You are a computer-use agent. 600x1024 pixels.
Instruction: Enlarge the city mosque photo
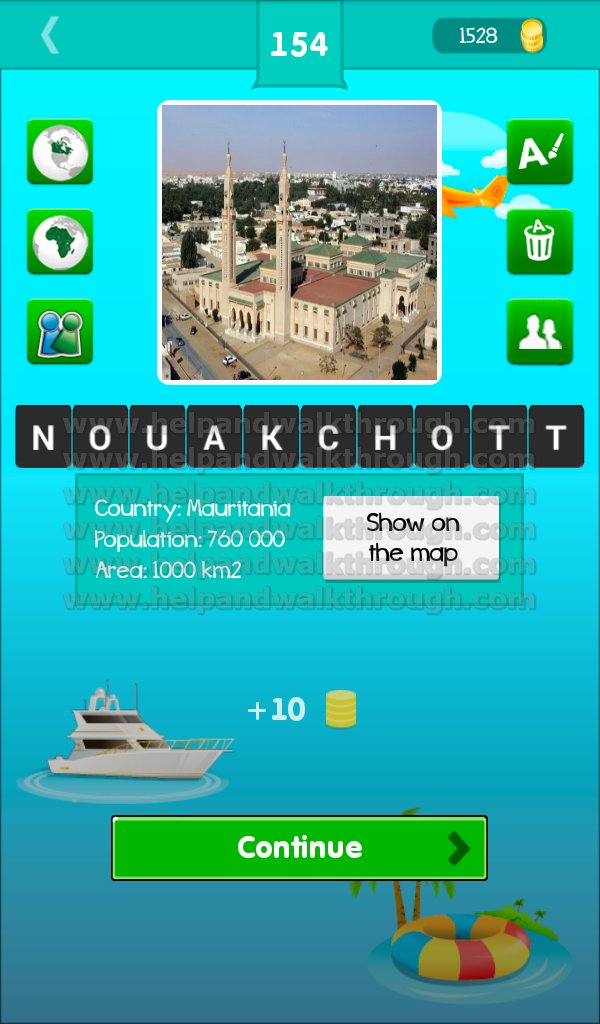tap(300, 242)
